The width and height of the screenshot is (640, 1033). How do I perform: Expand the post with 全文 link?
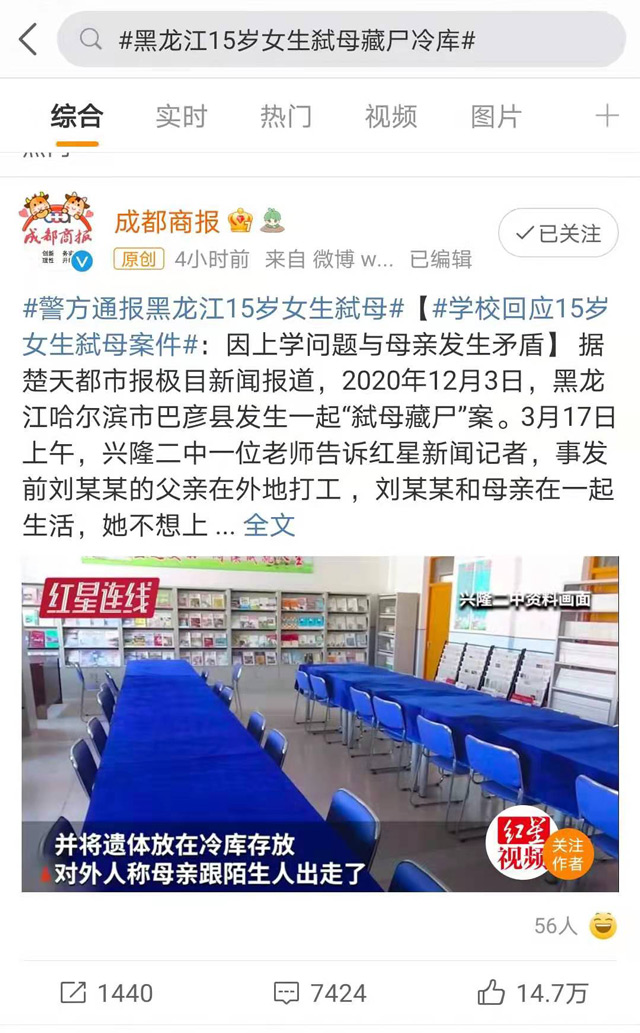[x=269, y=525]
